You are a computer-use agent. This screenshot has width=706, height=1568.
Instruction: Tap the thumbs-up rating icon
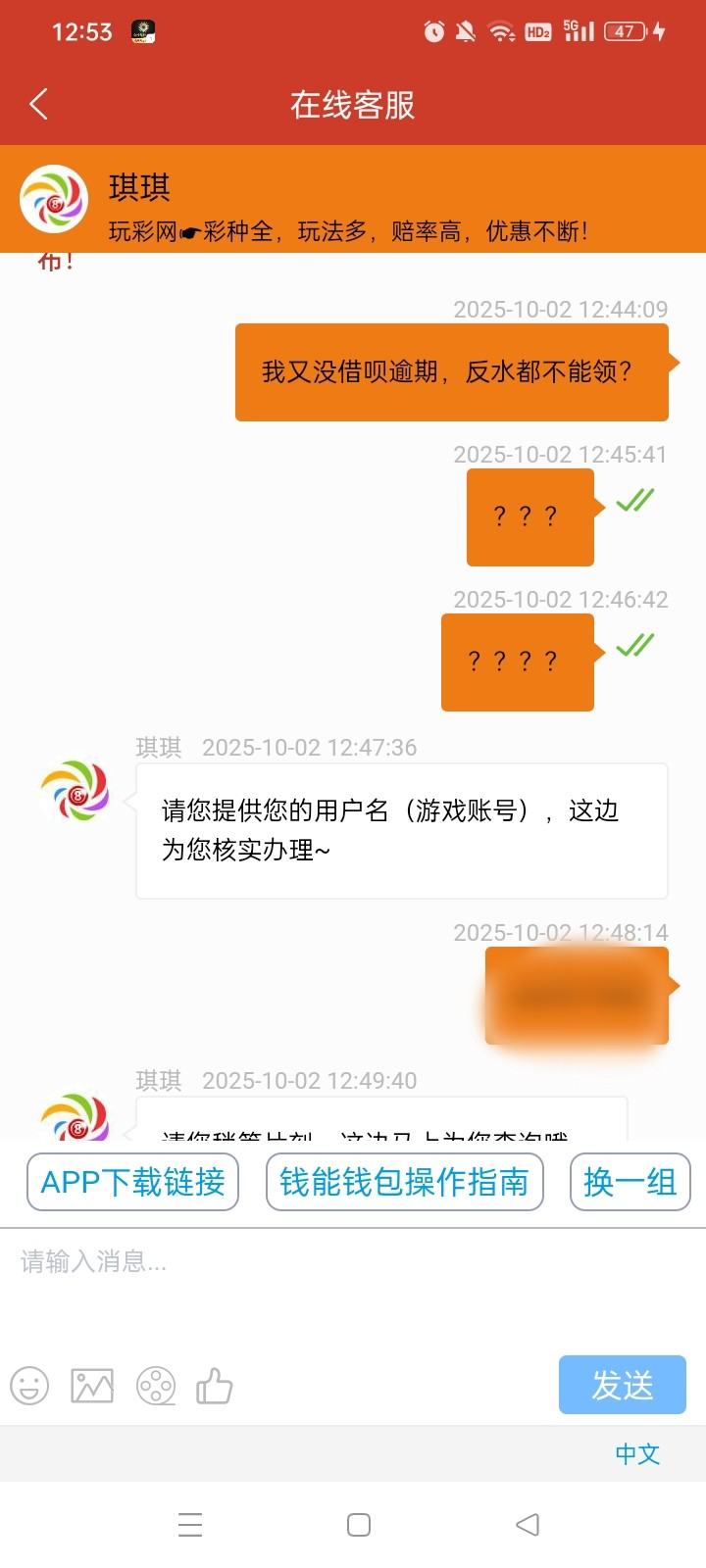click(215, 1386)
